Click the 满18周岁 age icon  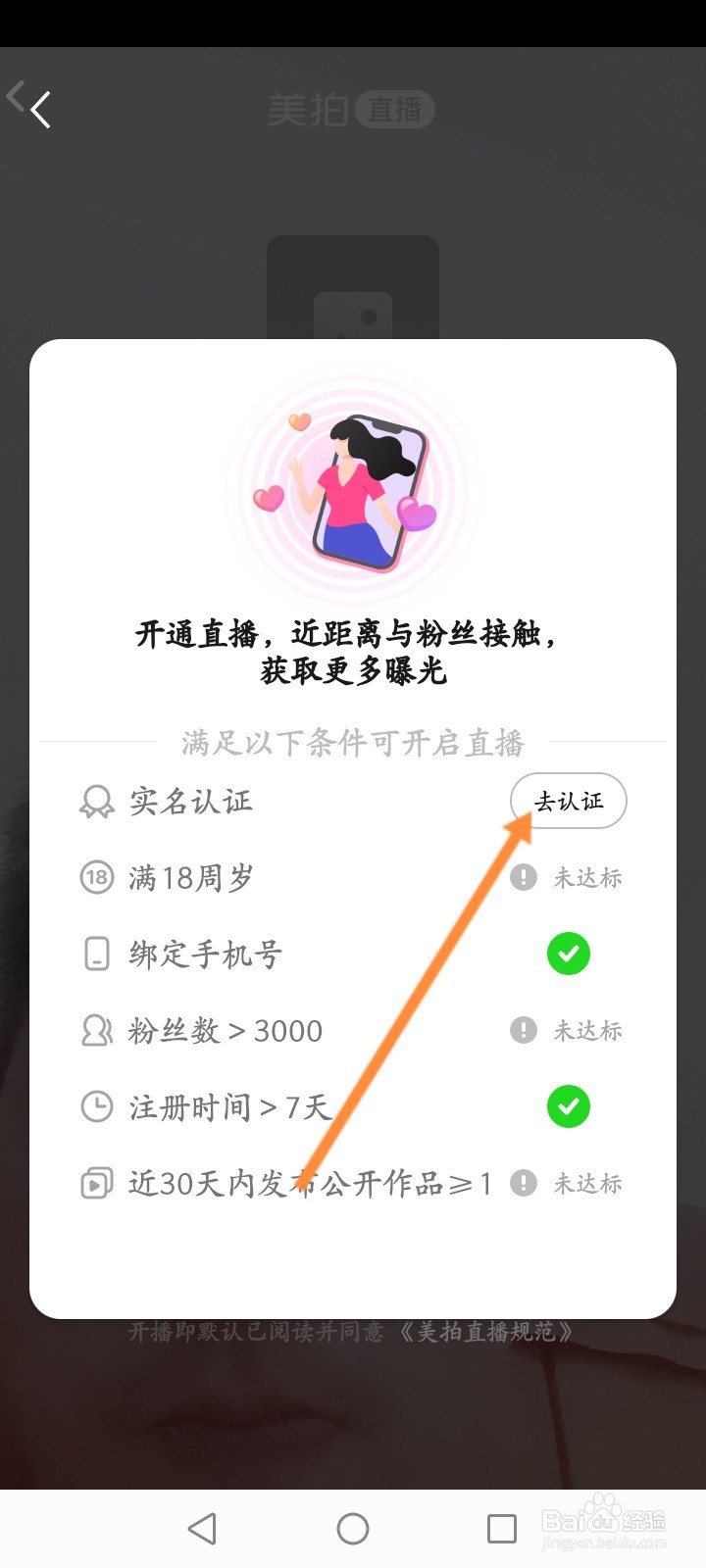click(x=95, y=877)
